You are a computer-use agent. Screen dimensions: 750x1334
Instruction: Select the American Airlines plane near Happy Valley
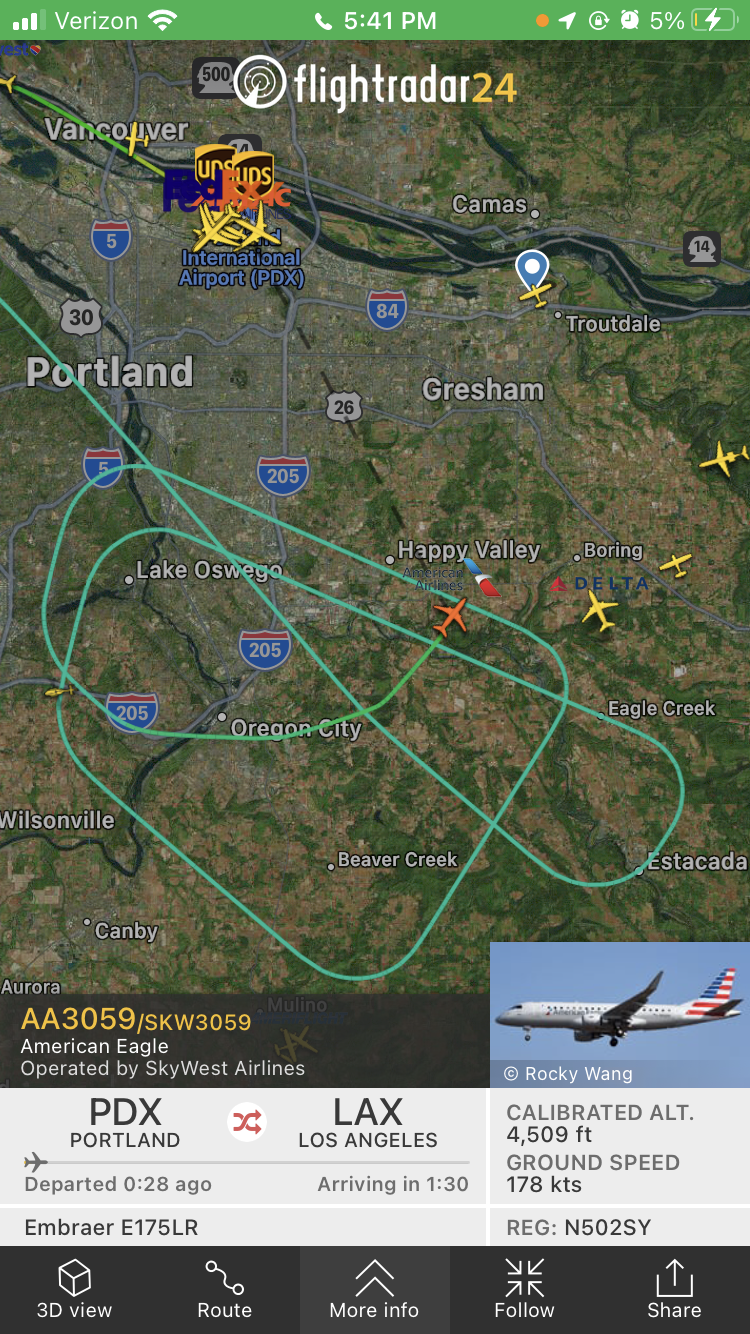483,578
